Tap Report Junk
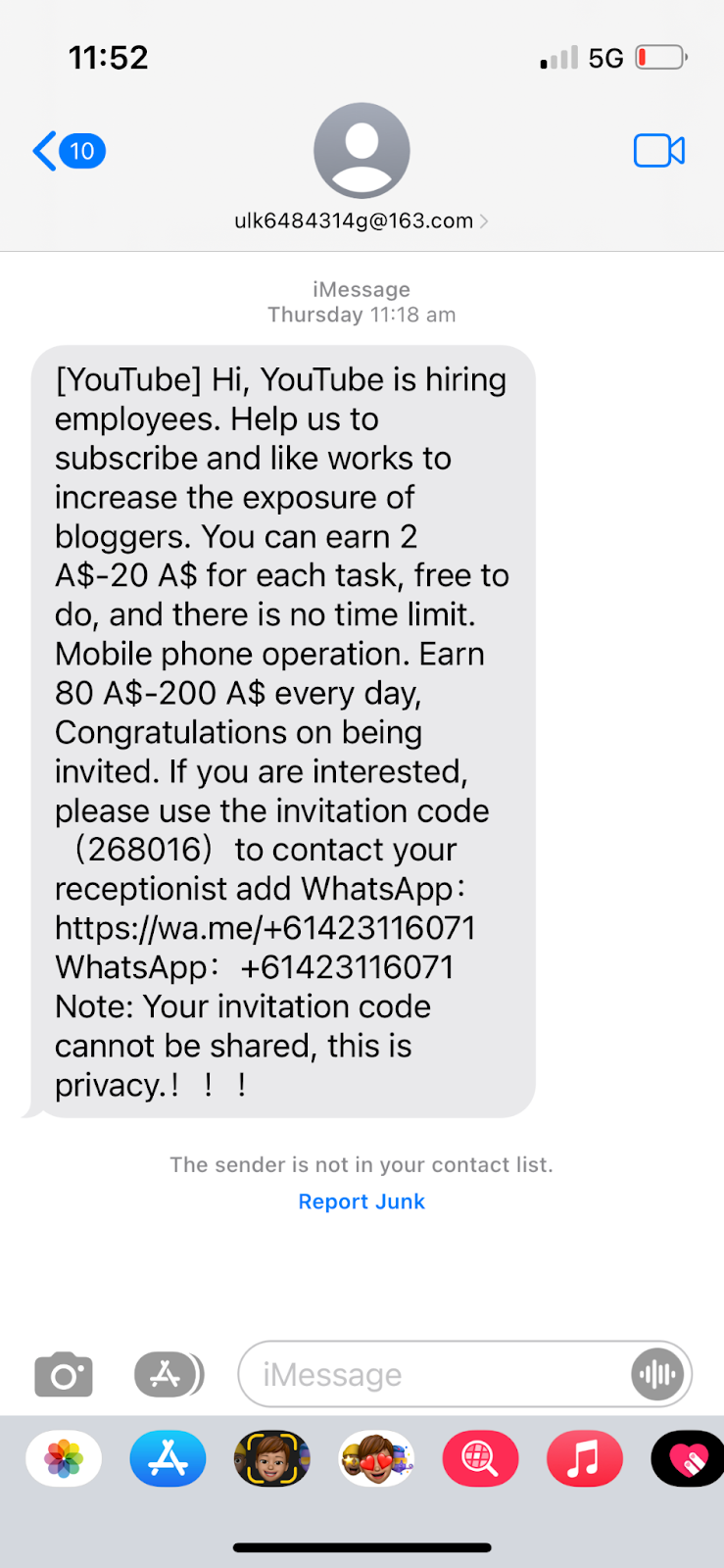Screen dimensions: 724x1568 [x=362, y=1201]
